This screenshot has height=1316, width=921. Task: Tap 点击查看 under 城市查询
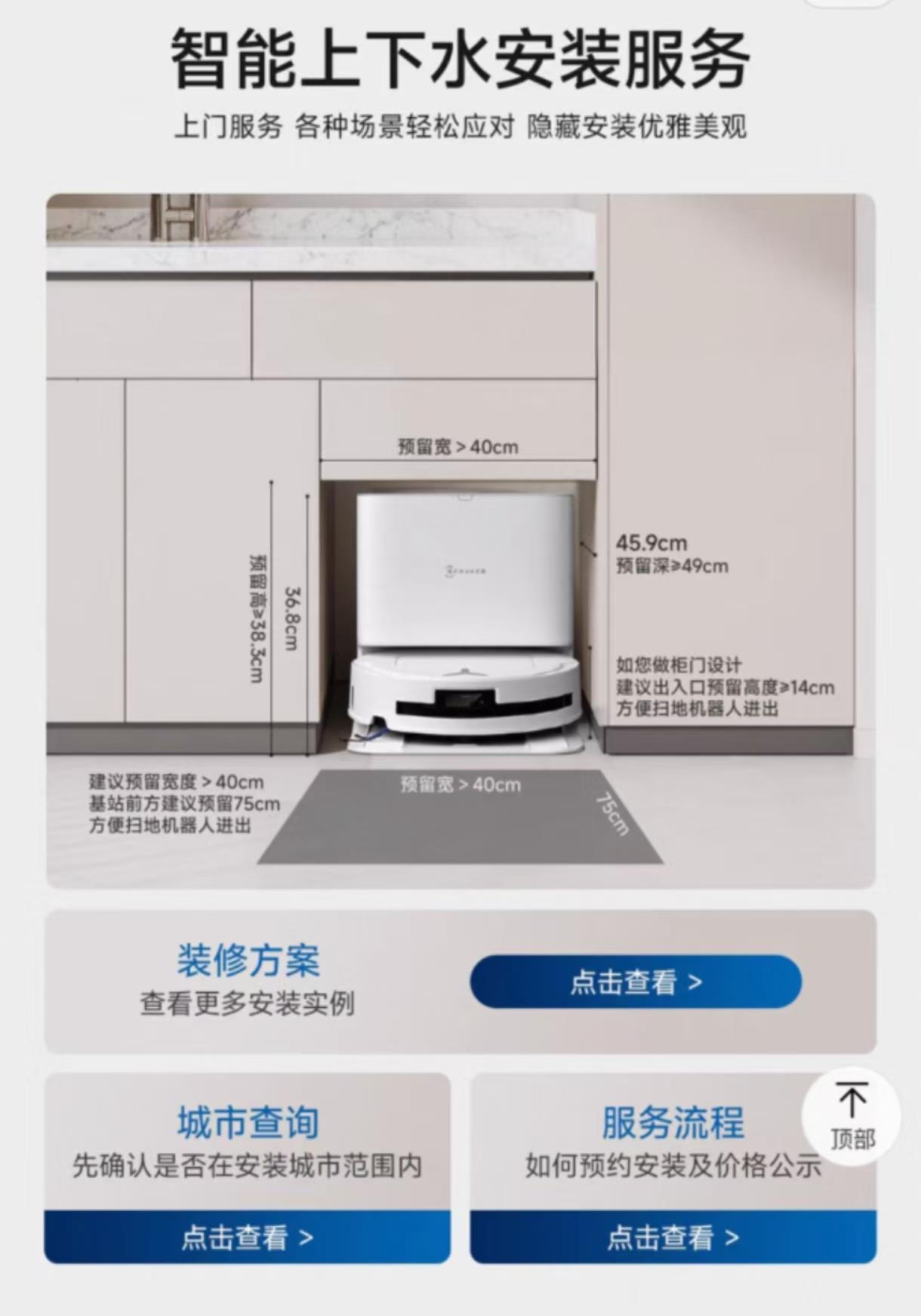(247, 1237)
